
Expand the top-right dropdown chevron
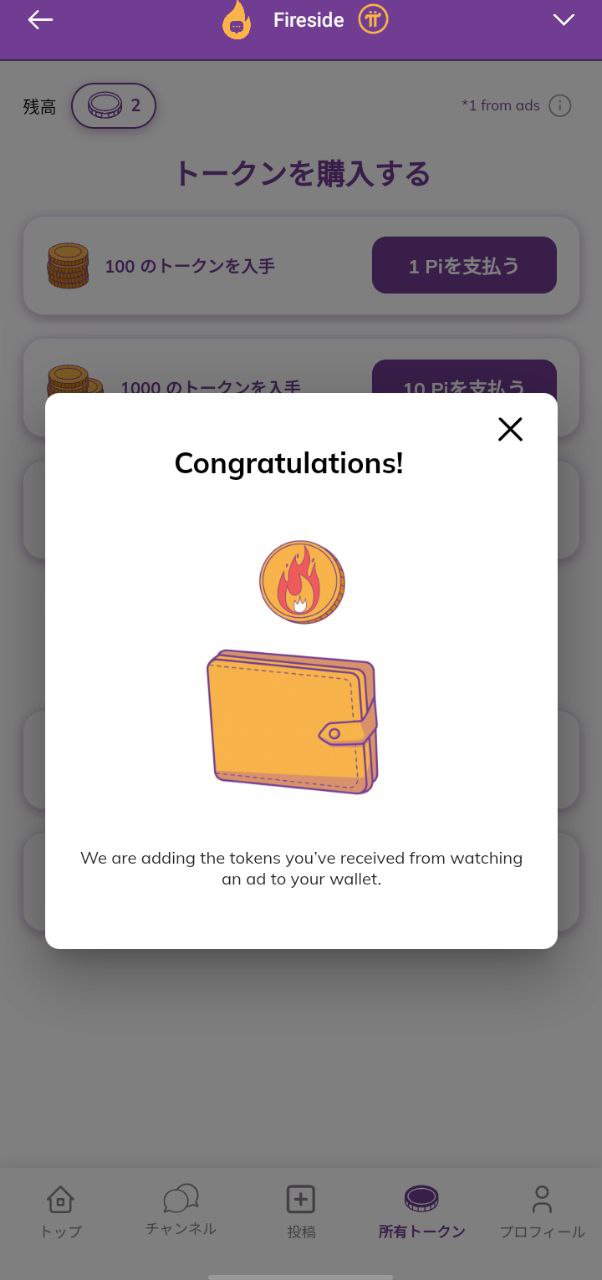pyautogui.click(x=564, y=20)
